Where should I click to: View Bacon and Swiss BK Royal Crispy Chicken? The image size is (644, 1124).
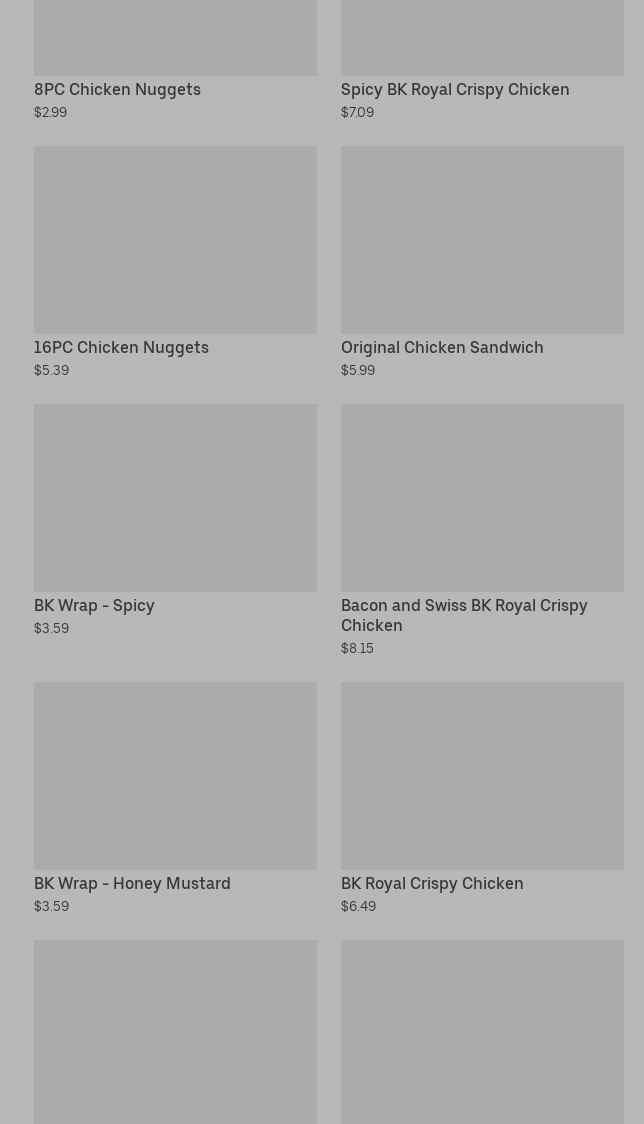pyautogui.click(x=482, y=530)
